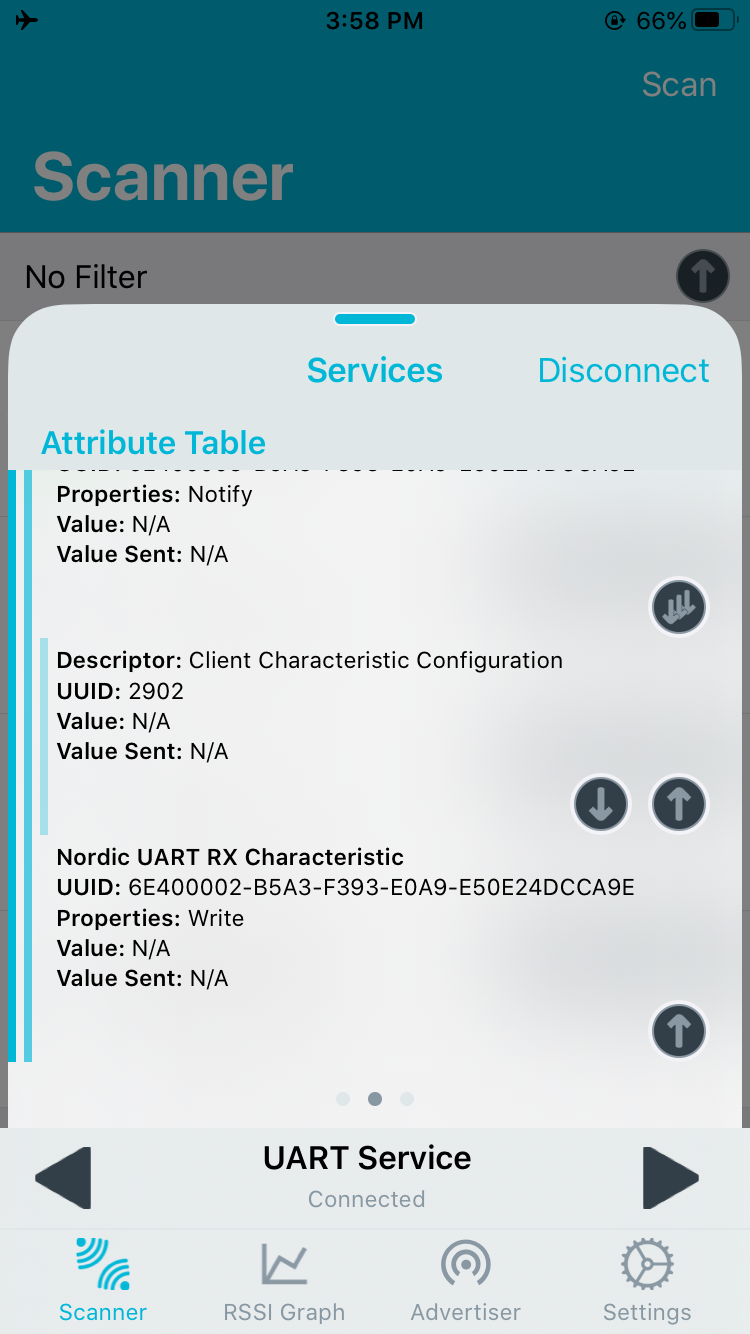750x1334 pixels.
Task: Disconnect from the connected device
Action: click(623, 370)
